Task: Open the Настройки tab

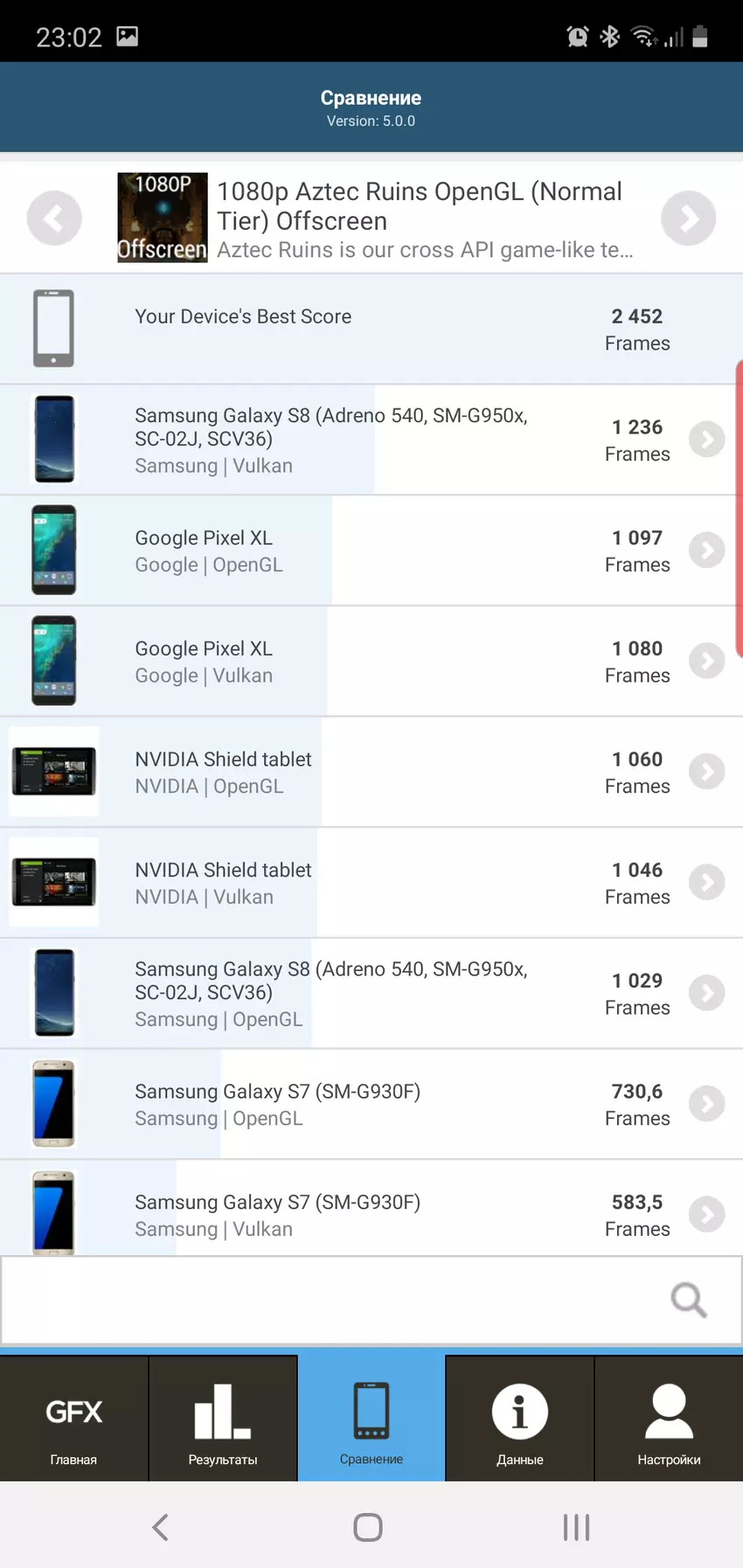Action: [669, 1419]
